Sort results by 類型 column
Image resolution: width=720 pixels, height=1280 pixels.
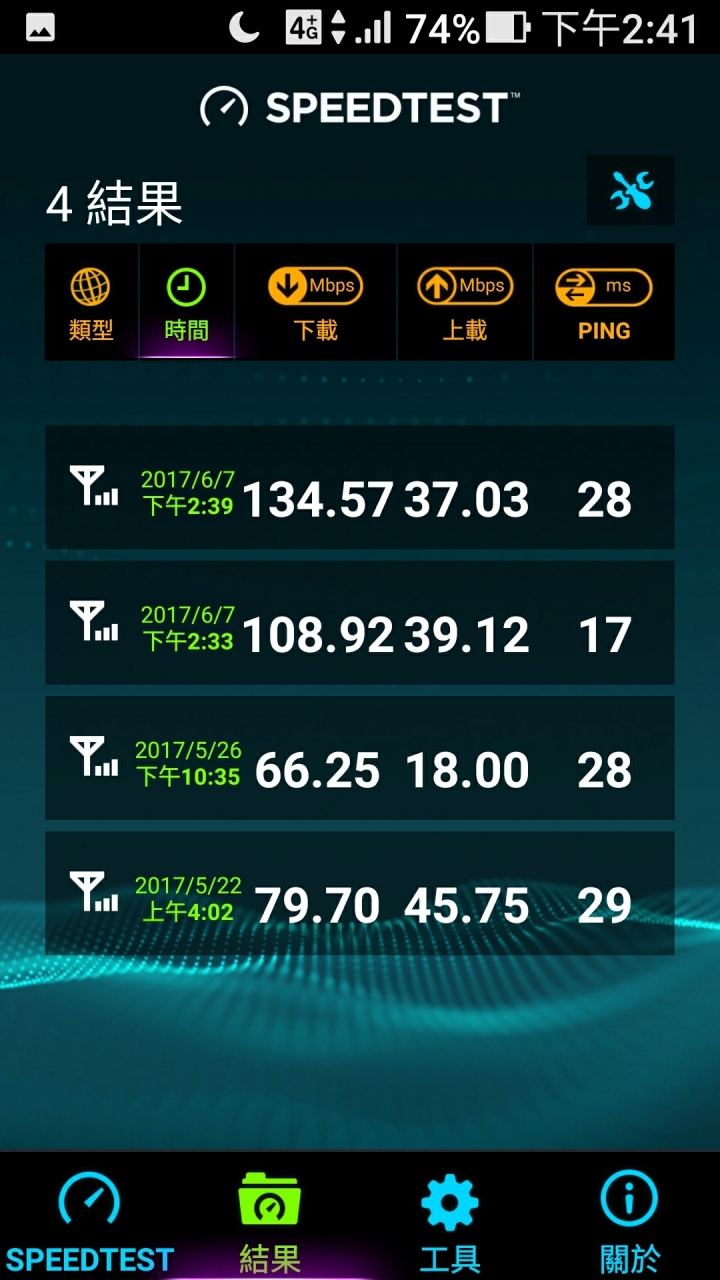click(91, 302)
